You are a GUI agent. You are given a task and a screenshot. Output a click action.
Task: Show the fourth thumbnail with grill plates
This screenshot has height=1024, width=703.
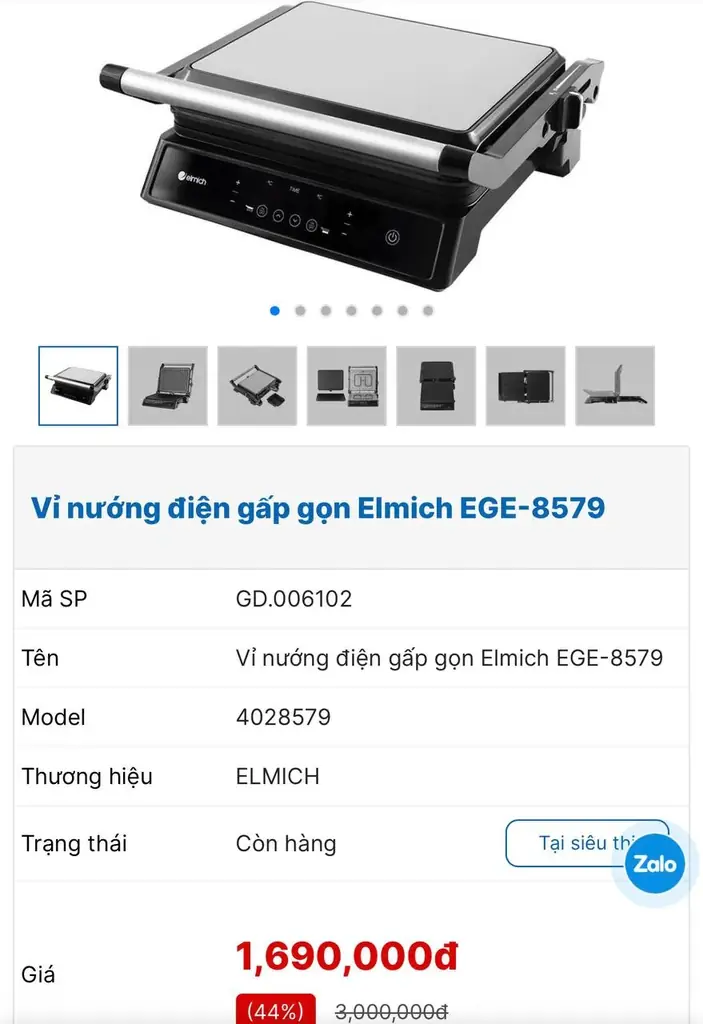pyautogui.click(x=347, y=386)
